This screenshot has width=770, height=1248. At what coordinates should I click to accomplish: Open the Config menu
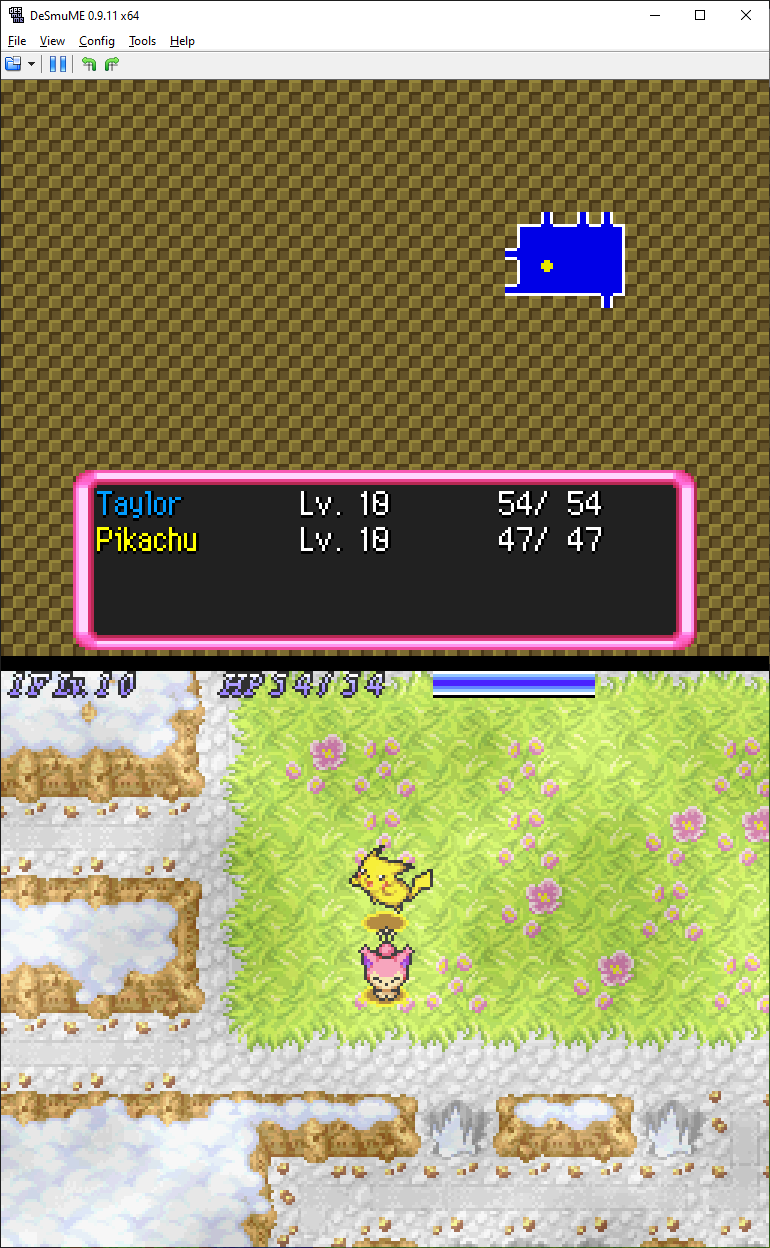point(97,41)
